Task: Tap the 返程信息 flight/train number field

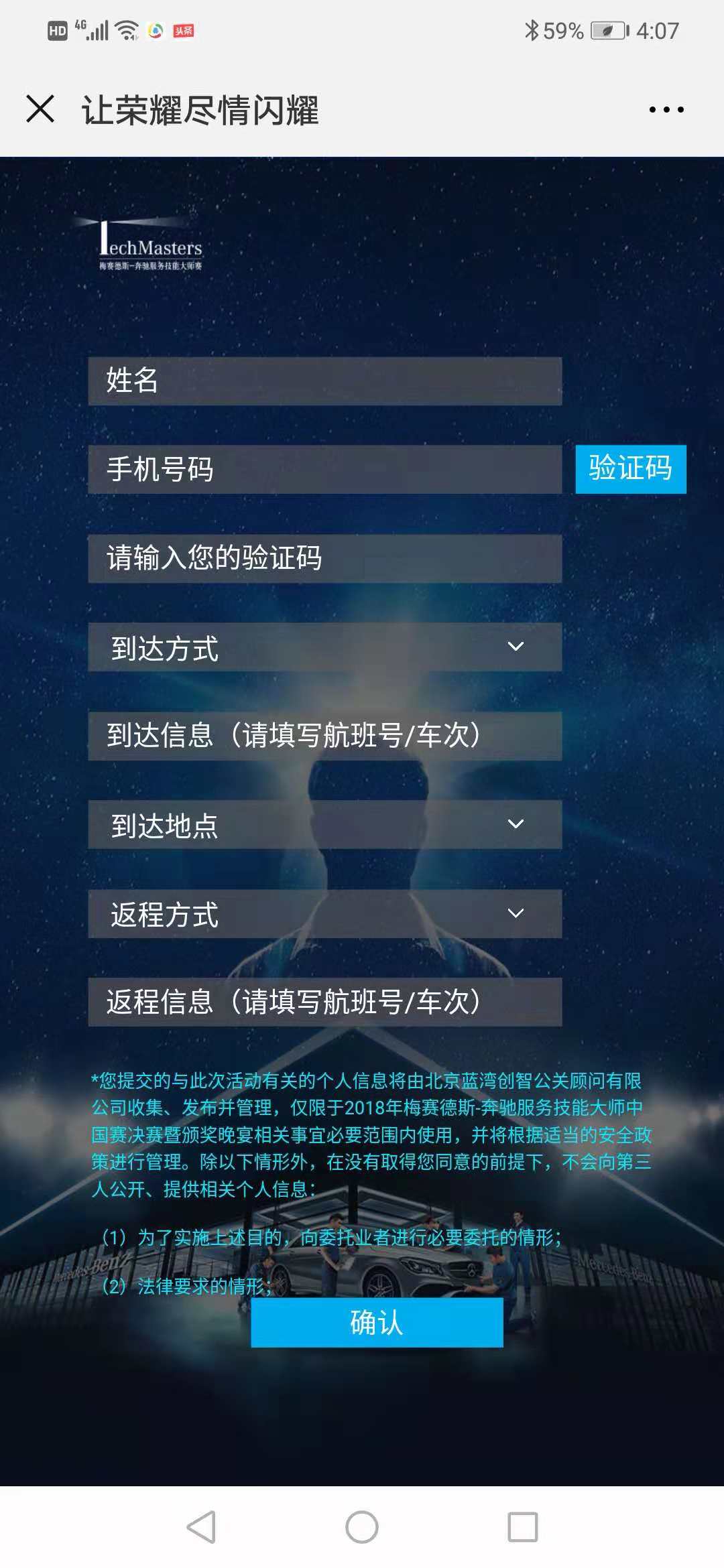Action: click(324, 1002)
